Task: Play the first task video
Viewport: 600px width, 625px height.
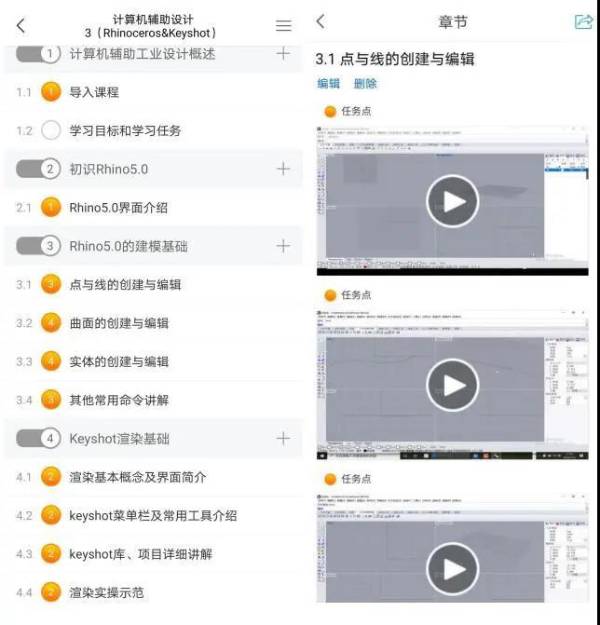Action: pyautogui.click(x=452, y=201)
